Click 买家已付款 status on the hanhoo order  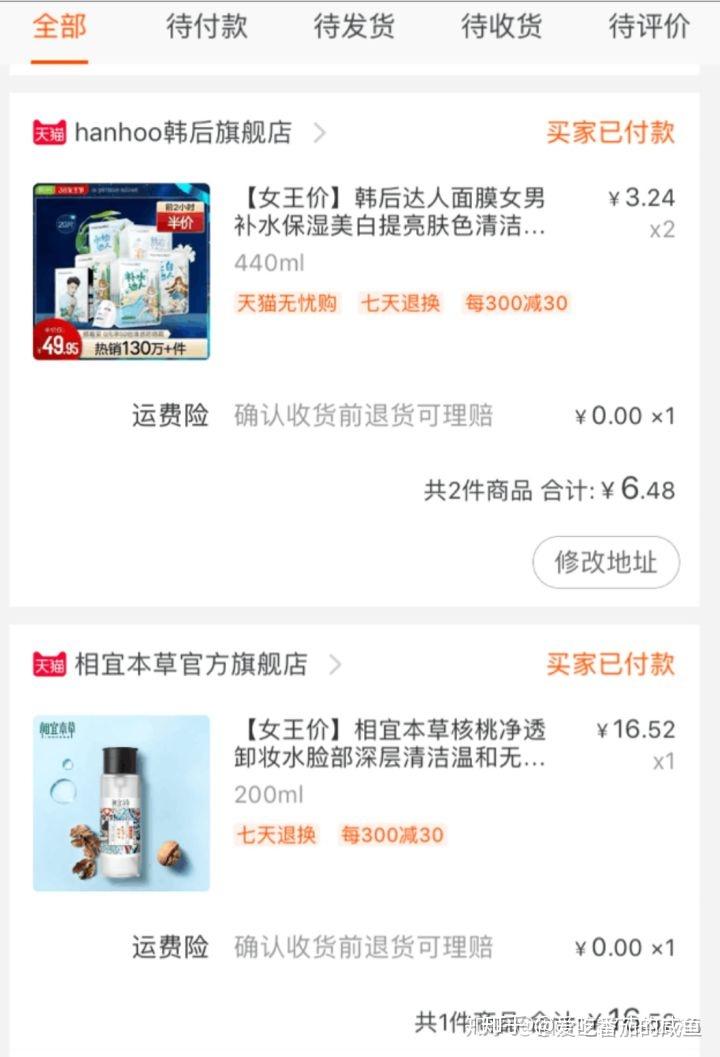click(611, 131)
